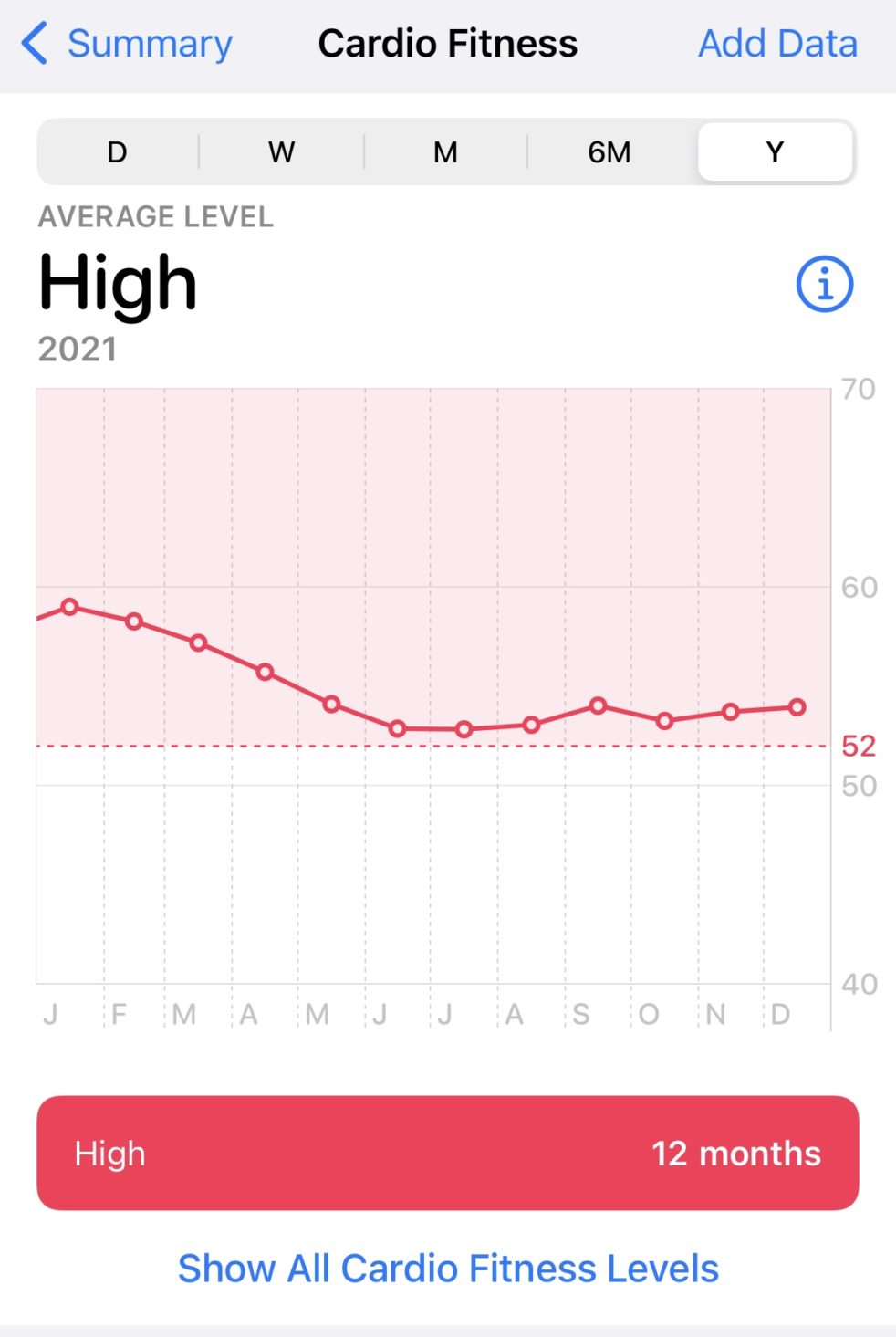Tap the red High 12 months banner
Viewport: 896px width, 1337px height.
point(448,1153)
